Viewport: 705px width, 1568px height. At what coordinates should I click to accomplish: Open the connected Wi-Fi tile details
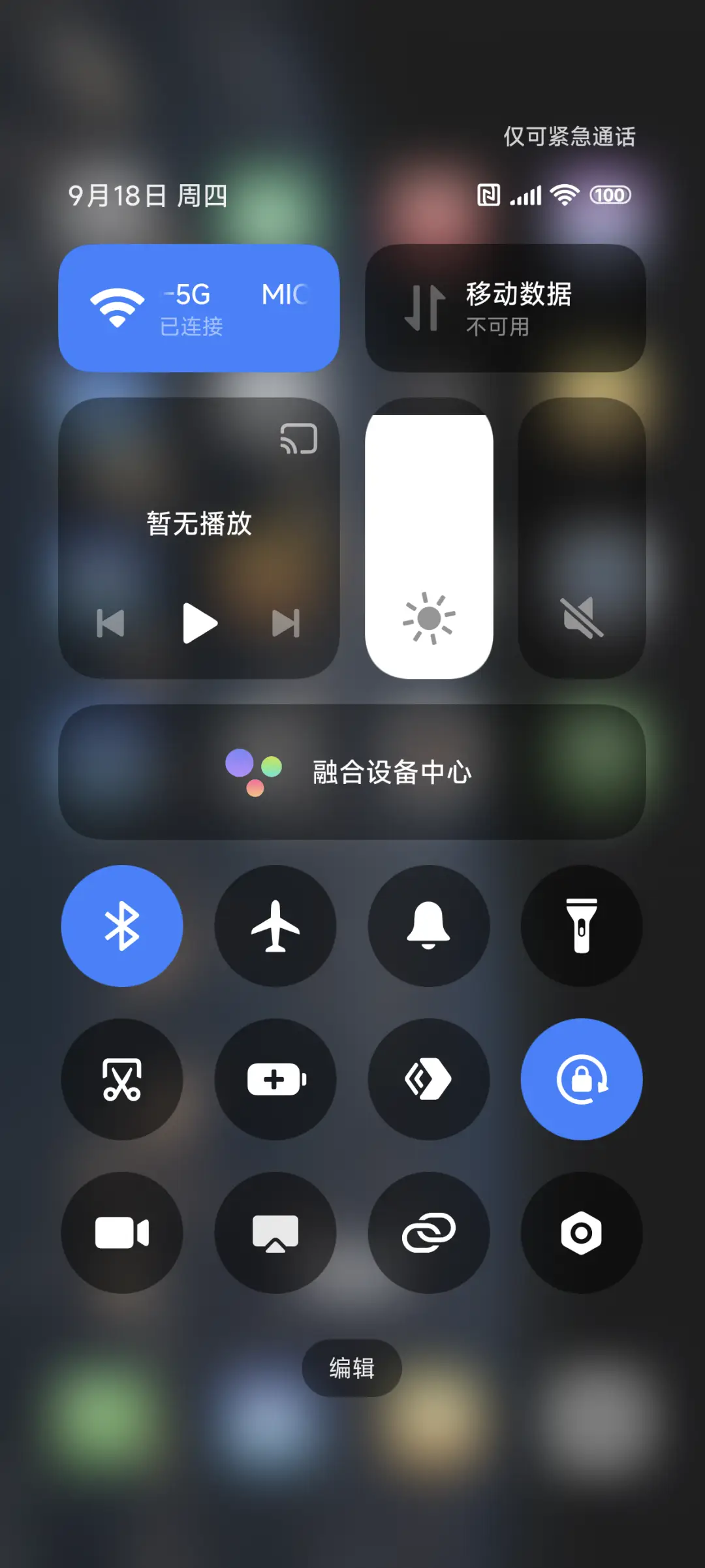(200, 307)
